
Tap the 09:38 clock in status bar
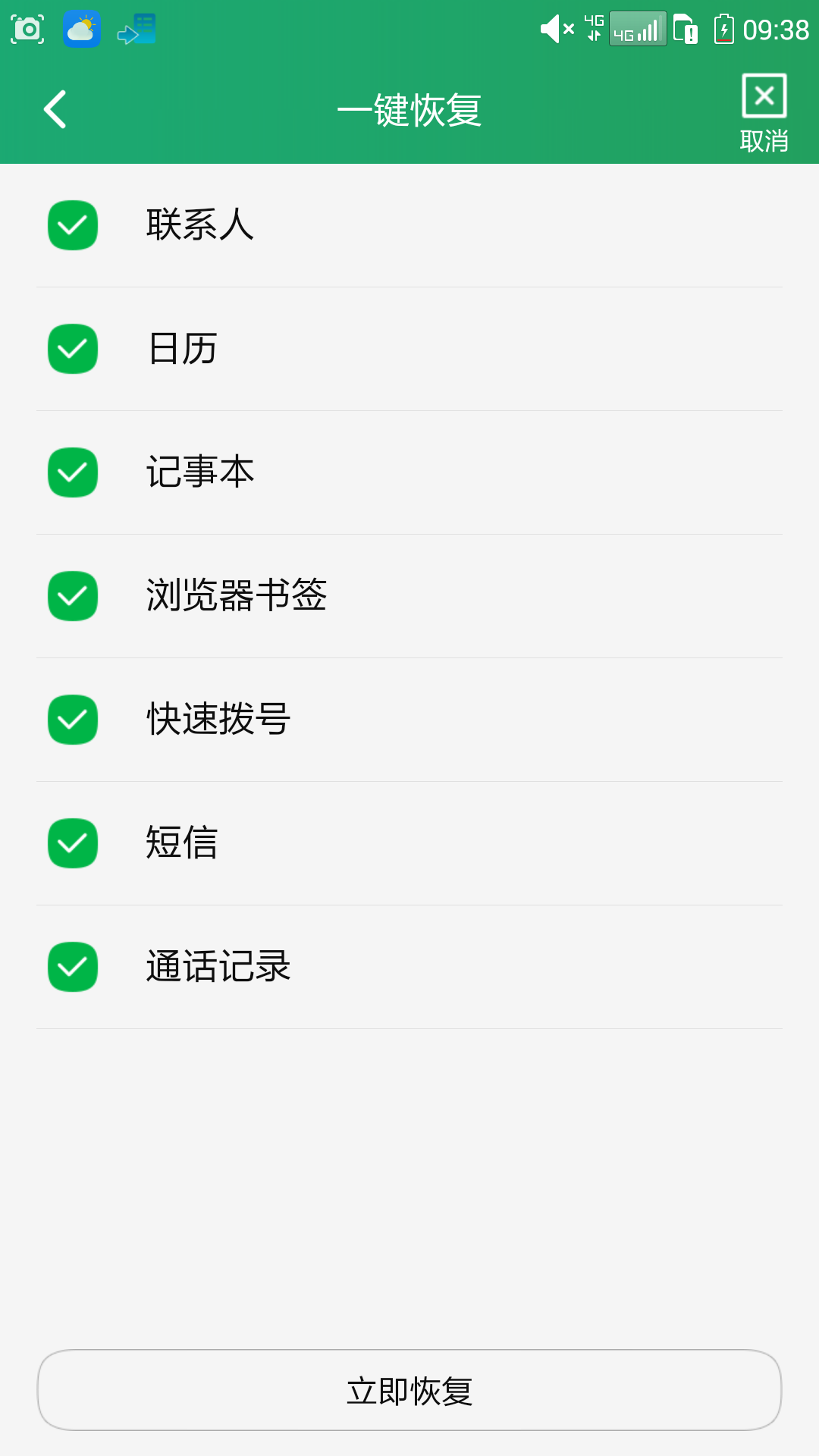pos(775,28)
